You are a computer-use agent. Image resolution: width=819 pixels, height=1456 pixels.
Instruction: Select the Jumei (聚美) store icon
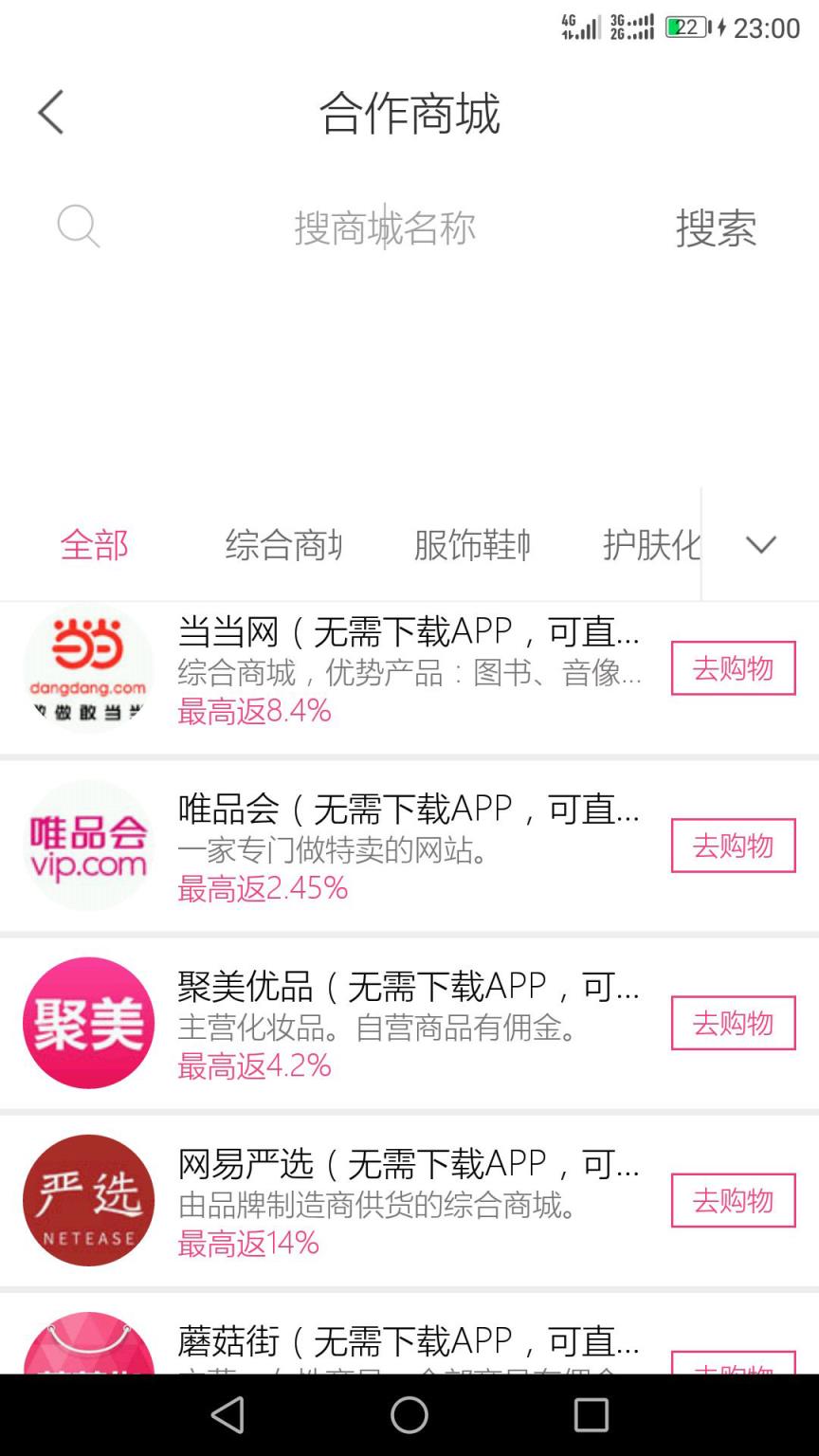point(88,1023)
